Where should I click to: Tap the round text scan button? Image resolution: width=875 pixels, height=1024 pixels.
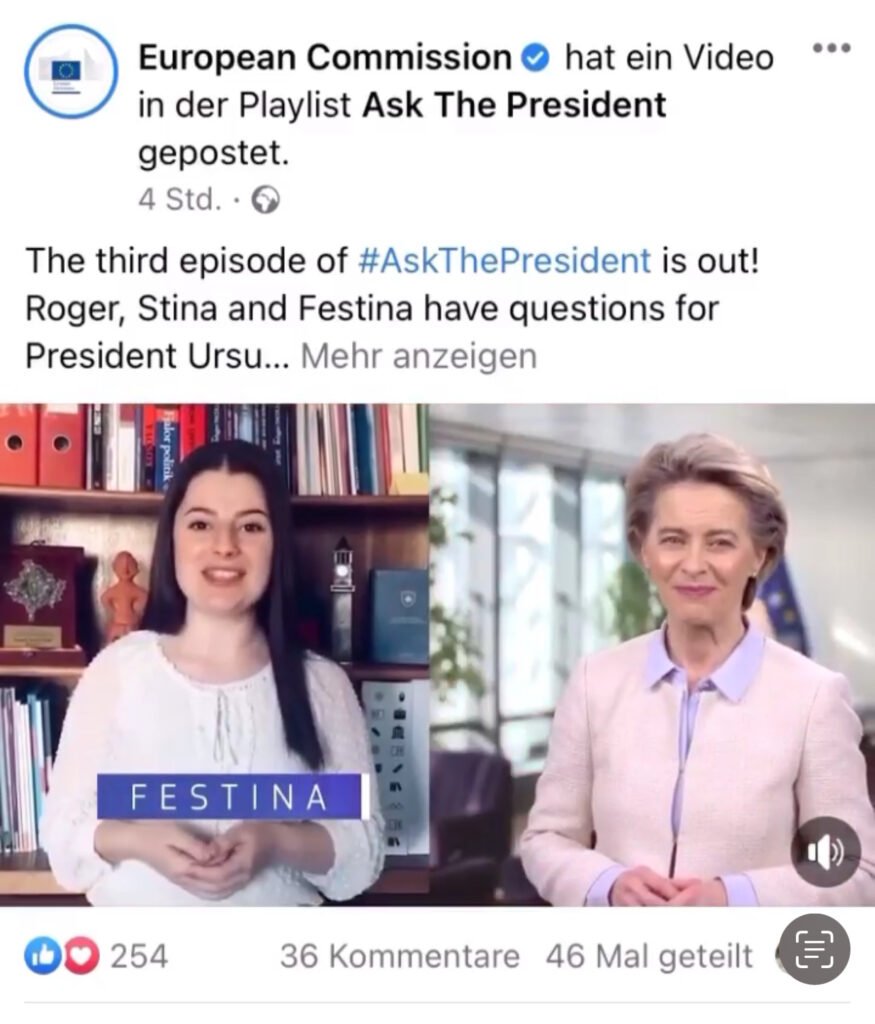tap(816, 949)
